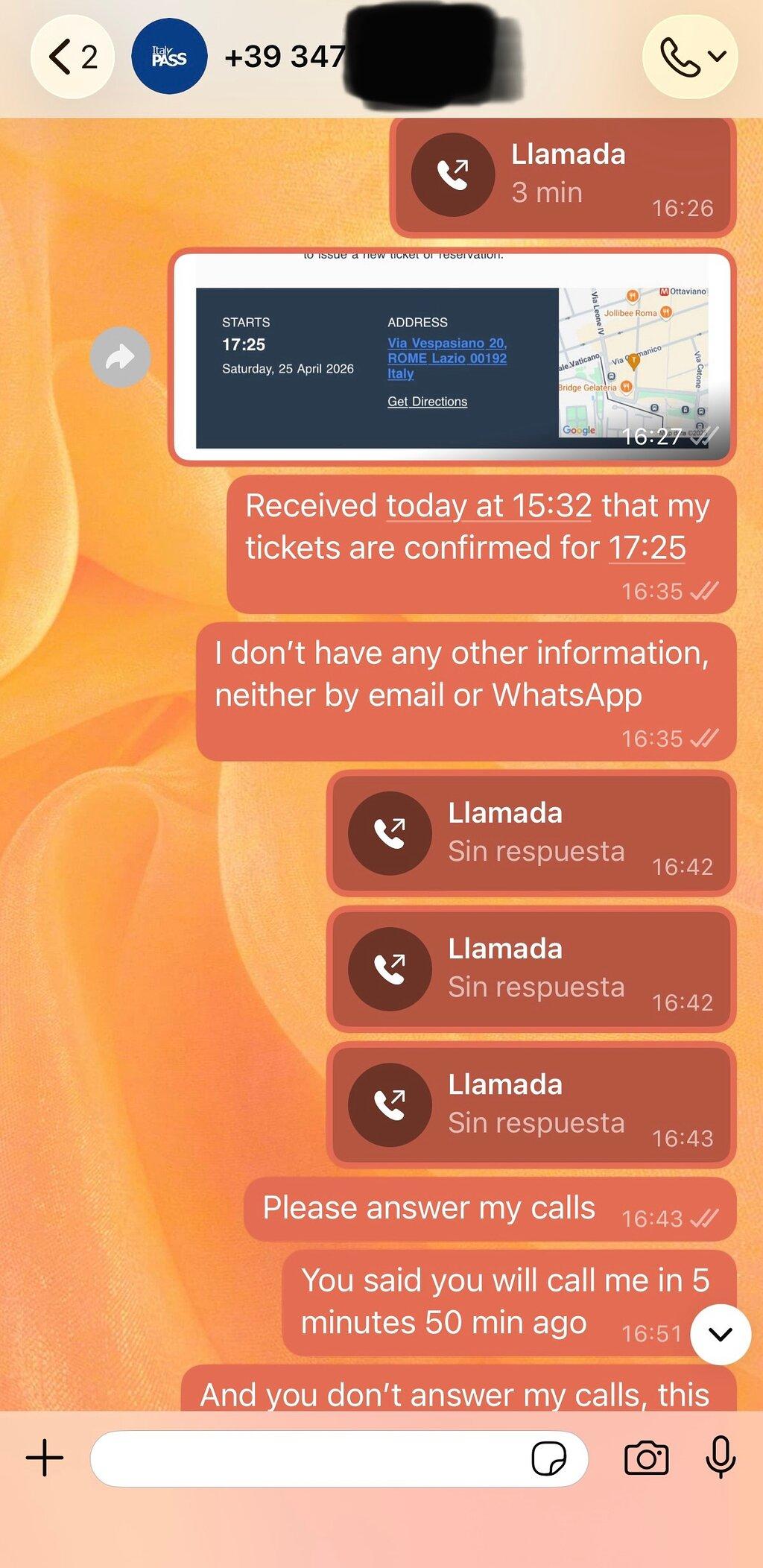Image resolution: width=763 pixels, height=1568 pixels.
Task: Open the Italy Pass contact profile picture
Action: pyautogui.click(x=169, y=57)
